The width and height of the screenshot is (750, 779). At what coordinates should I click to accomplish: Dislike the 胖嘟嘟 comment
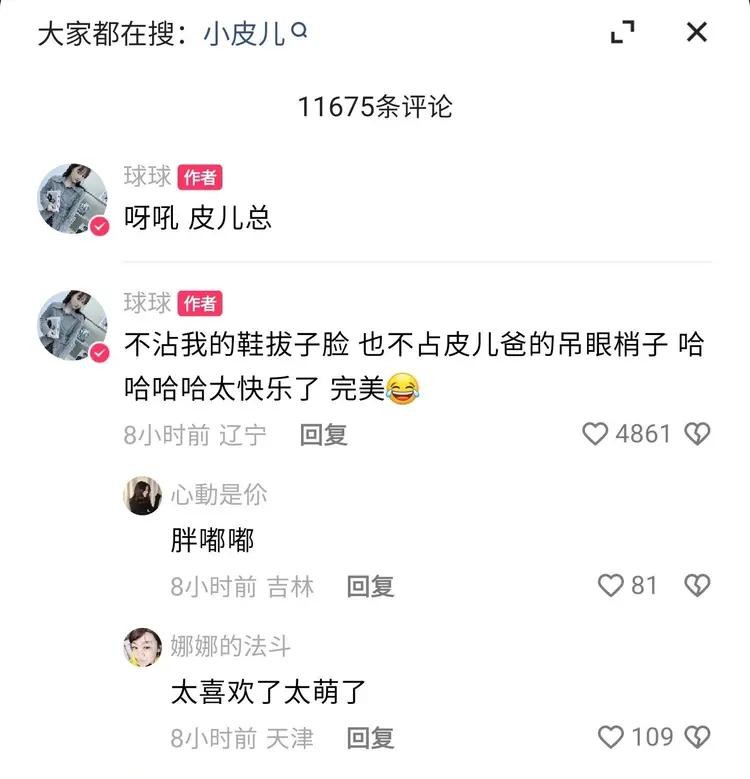(x=697, y=586)
